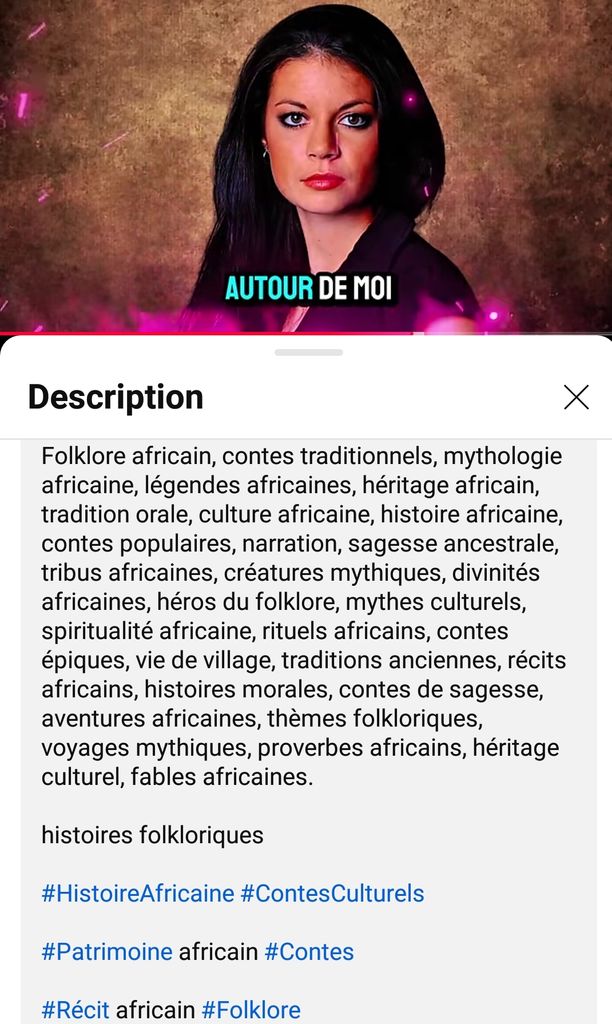Close the Description panel
Viewport: 612px width, 1024px height.
(x=576, y=397)
